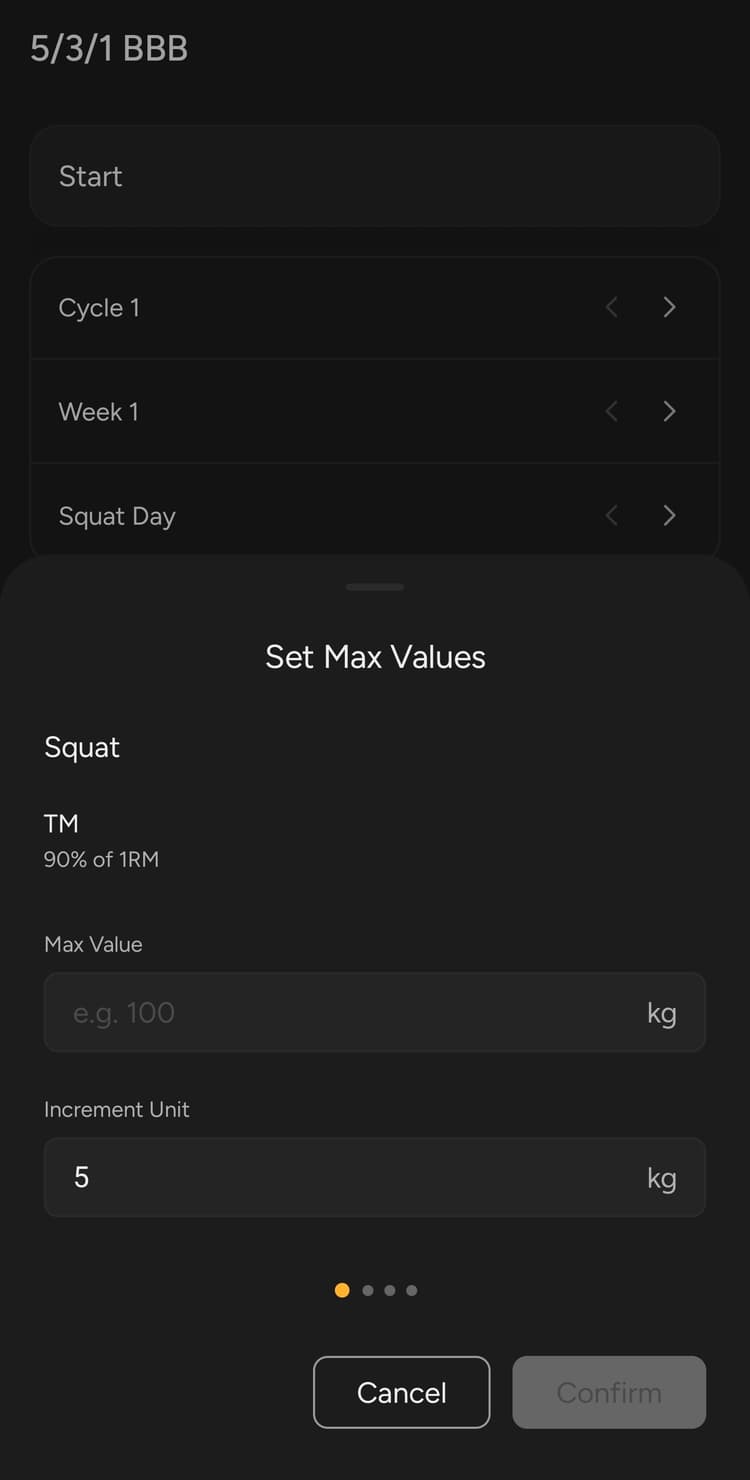The width and height of the screenshot is (750, 1480).
Task: Tap the bottom sheet drag handle
Action: pyautogui.click(x=375, y=587)
